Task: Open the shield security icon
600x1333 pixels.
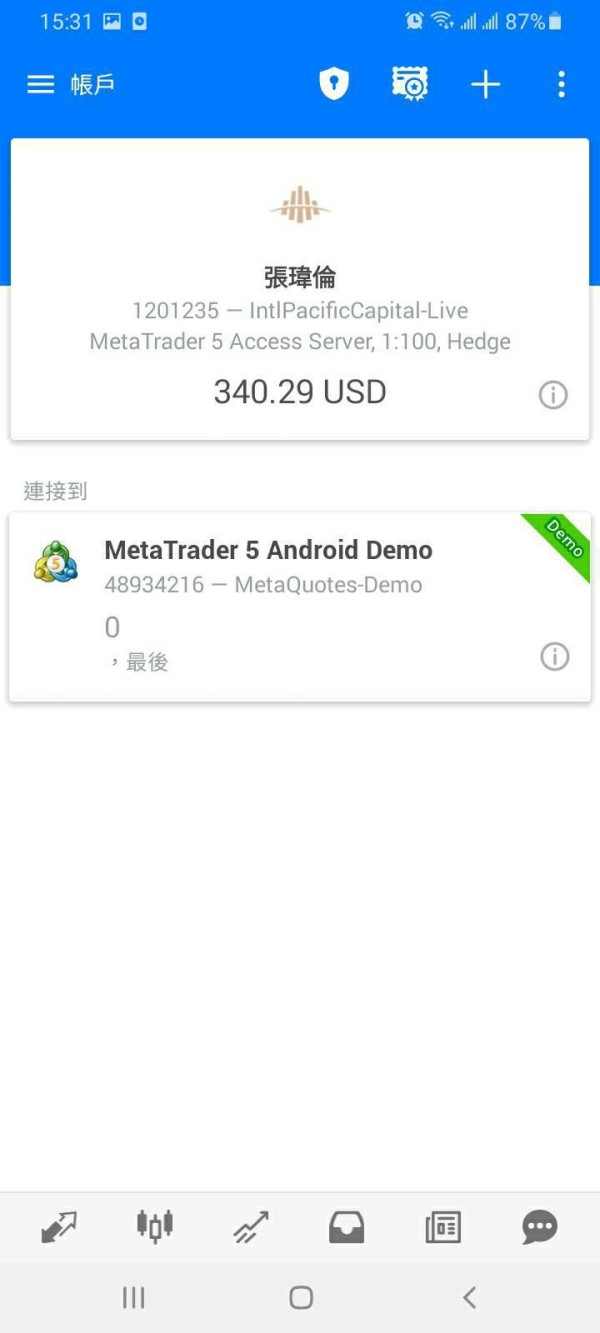Action: (334, 85)
